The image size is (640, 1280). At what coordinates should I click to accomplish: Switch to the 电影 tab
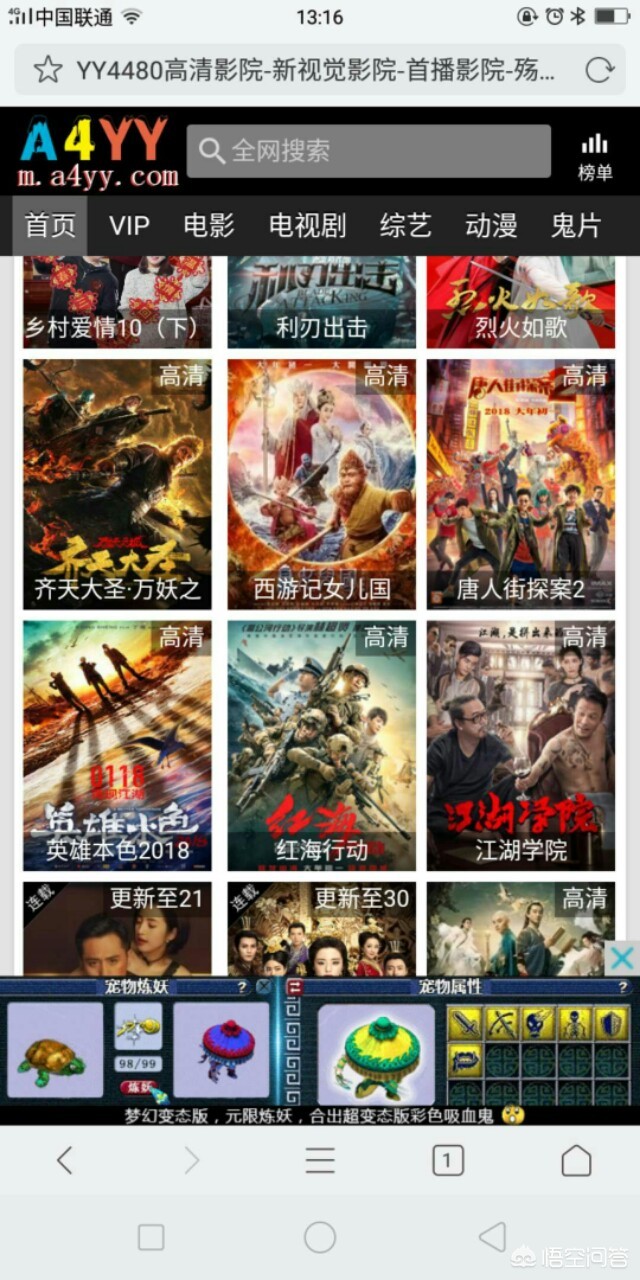(209, 225)
